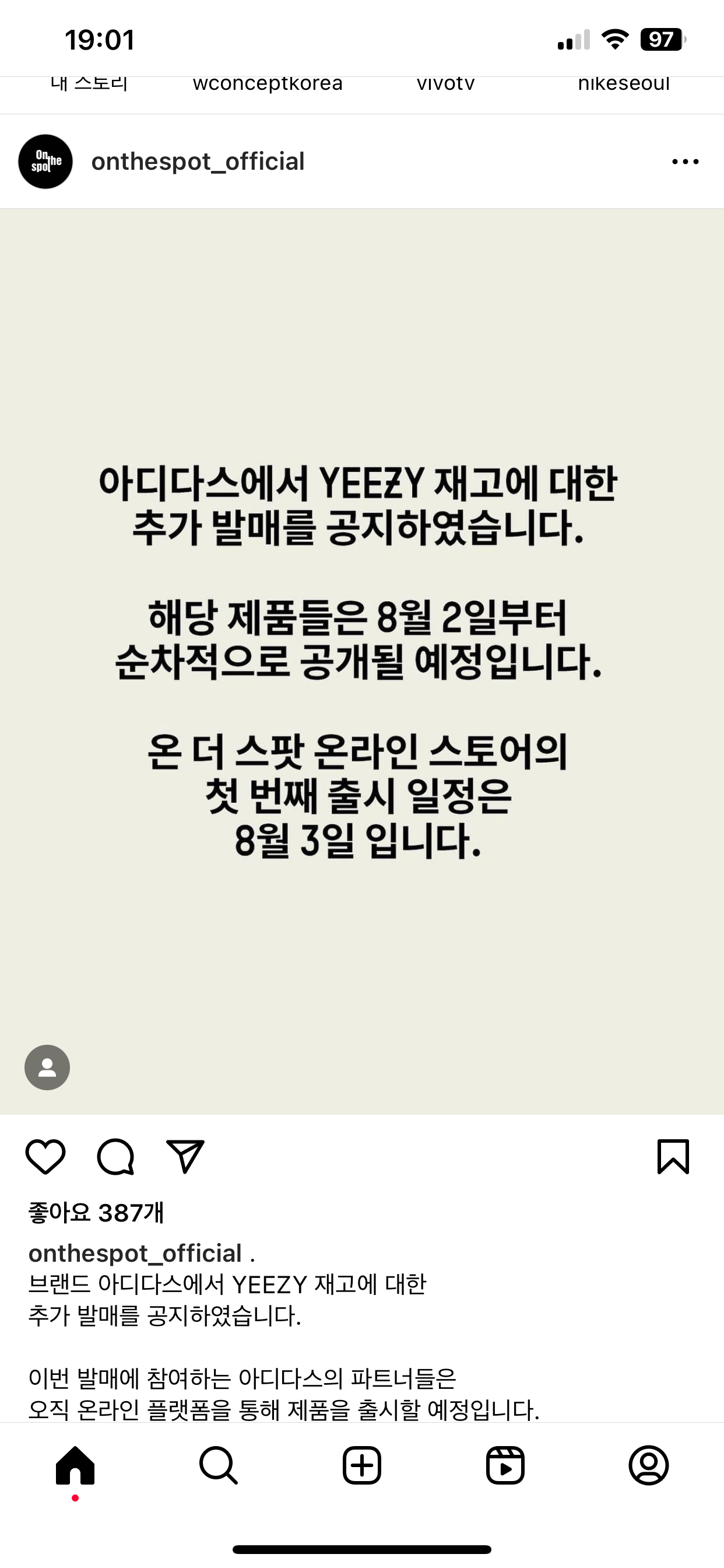Open nikeseoul's story
Screen dimensions: 724x1568
coord(624,83)
